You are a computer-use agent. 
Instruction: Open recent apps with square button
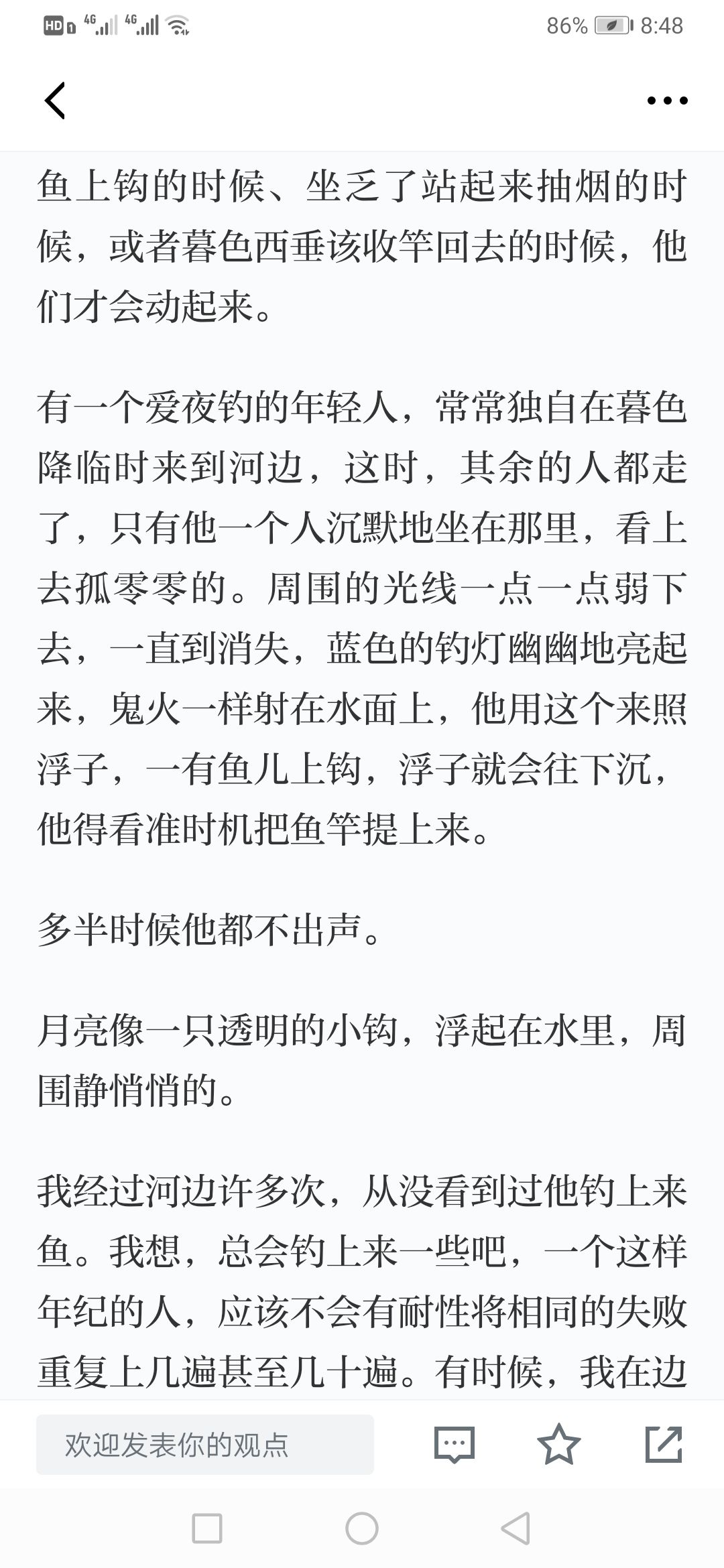coord(207,1528)
